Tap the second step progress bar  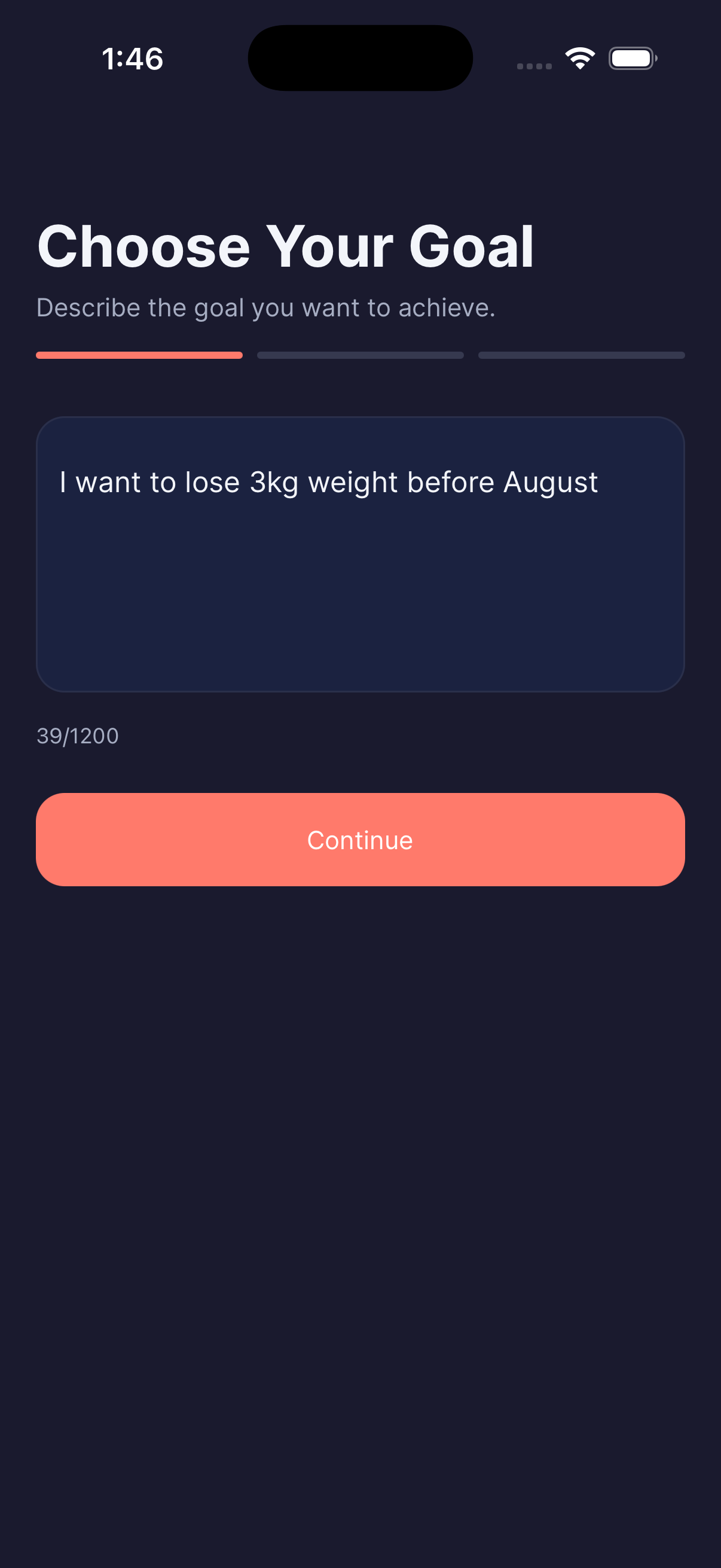pos(360,355)
